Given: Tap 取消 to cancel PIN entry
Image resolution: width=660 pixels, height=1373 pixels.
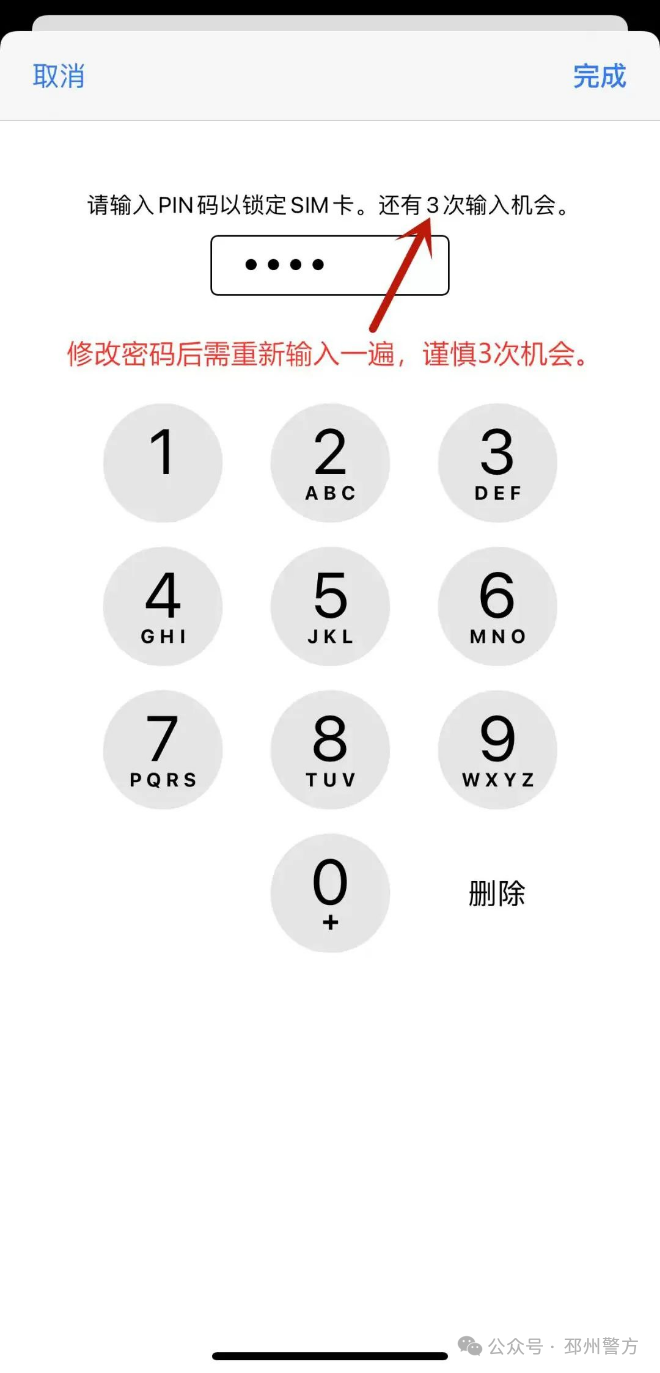Looking at the screenshot, I should coord(59,76).
